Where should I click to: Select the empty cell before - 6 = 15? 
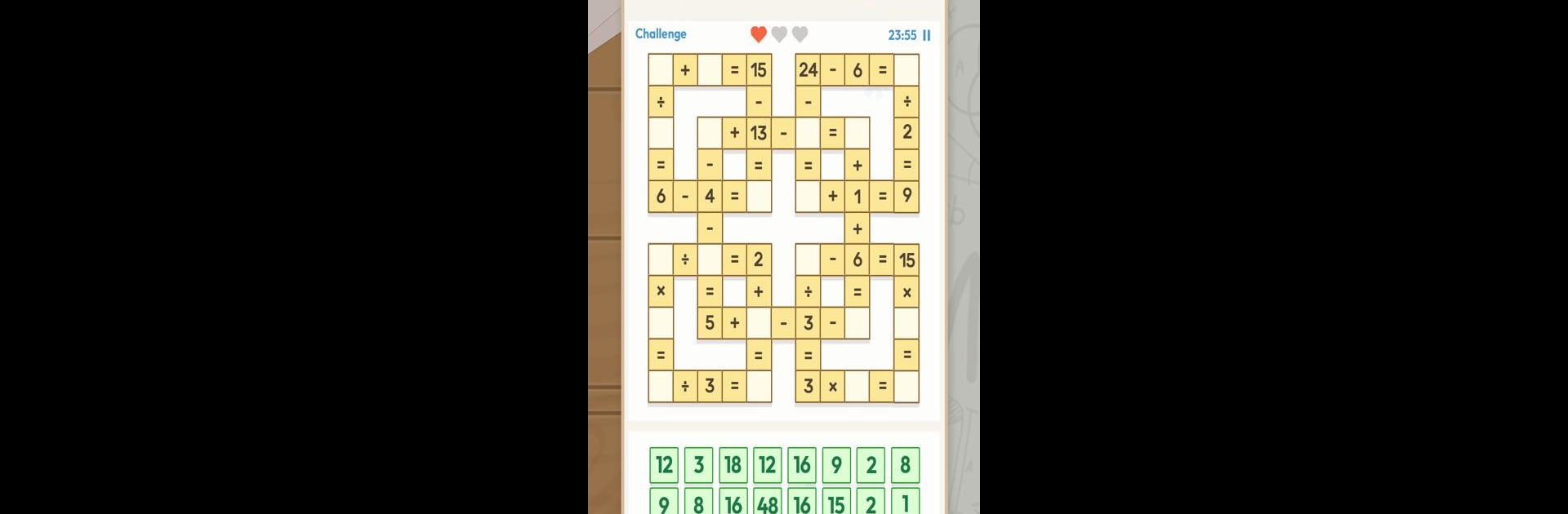click(808, 260)
